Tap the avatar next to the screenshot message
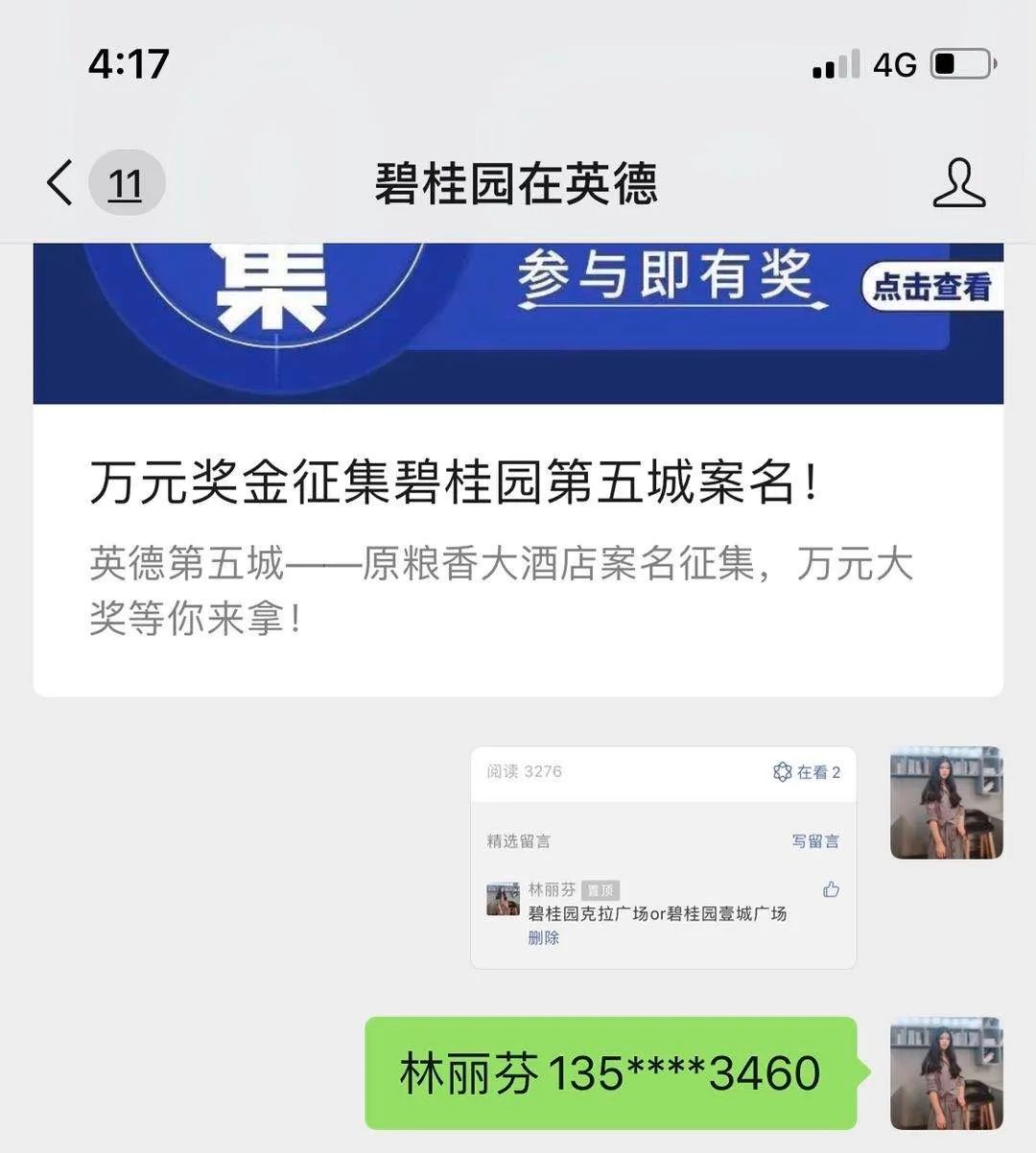Viewport: 1036px width, 1153px height. coord(946,803)
